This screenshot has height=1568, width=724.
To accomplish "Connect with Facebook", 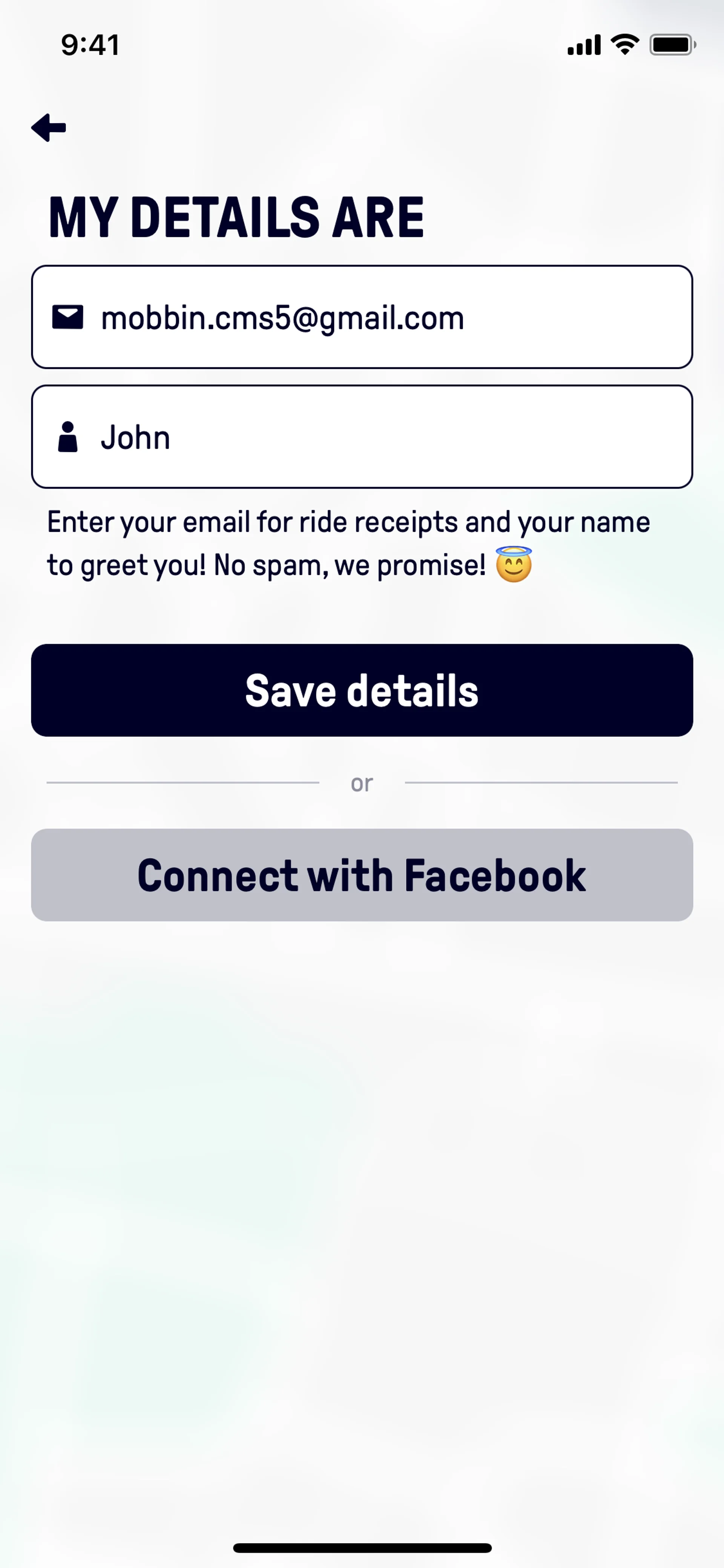I will (362, 875).
